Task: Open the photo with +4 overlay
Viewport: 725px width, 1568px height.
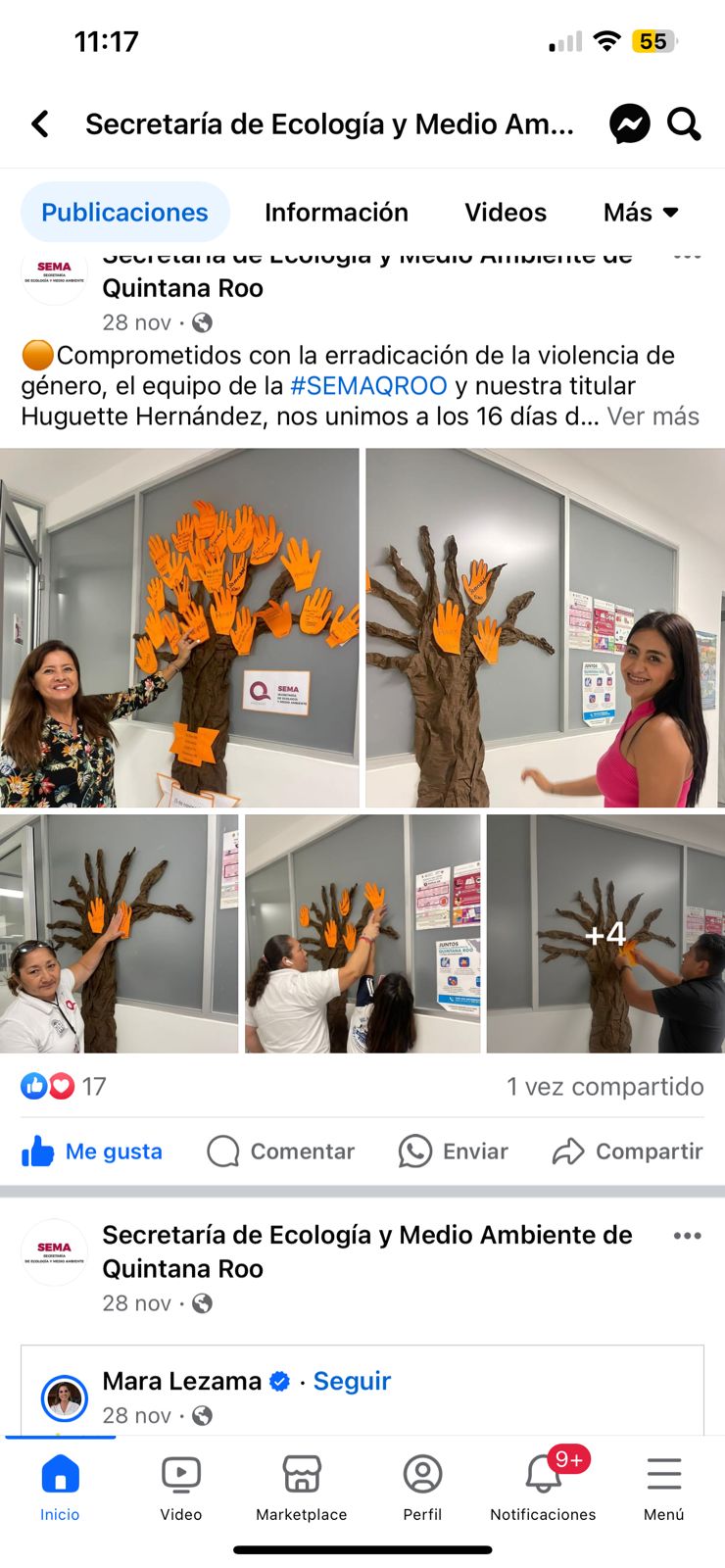Action: (605, 934)
